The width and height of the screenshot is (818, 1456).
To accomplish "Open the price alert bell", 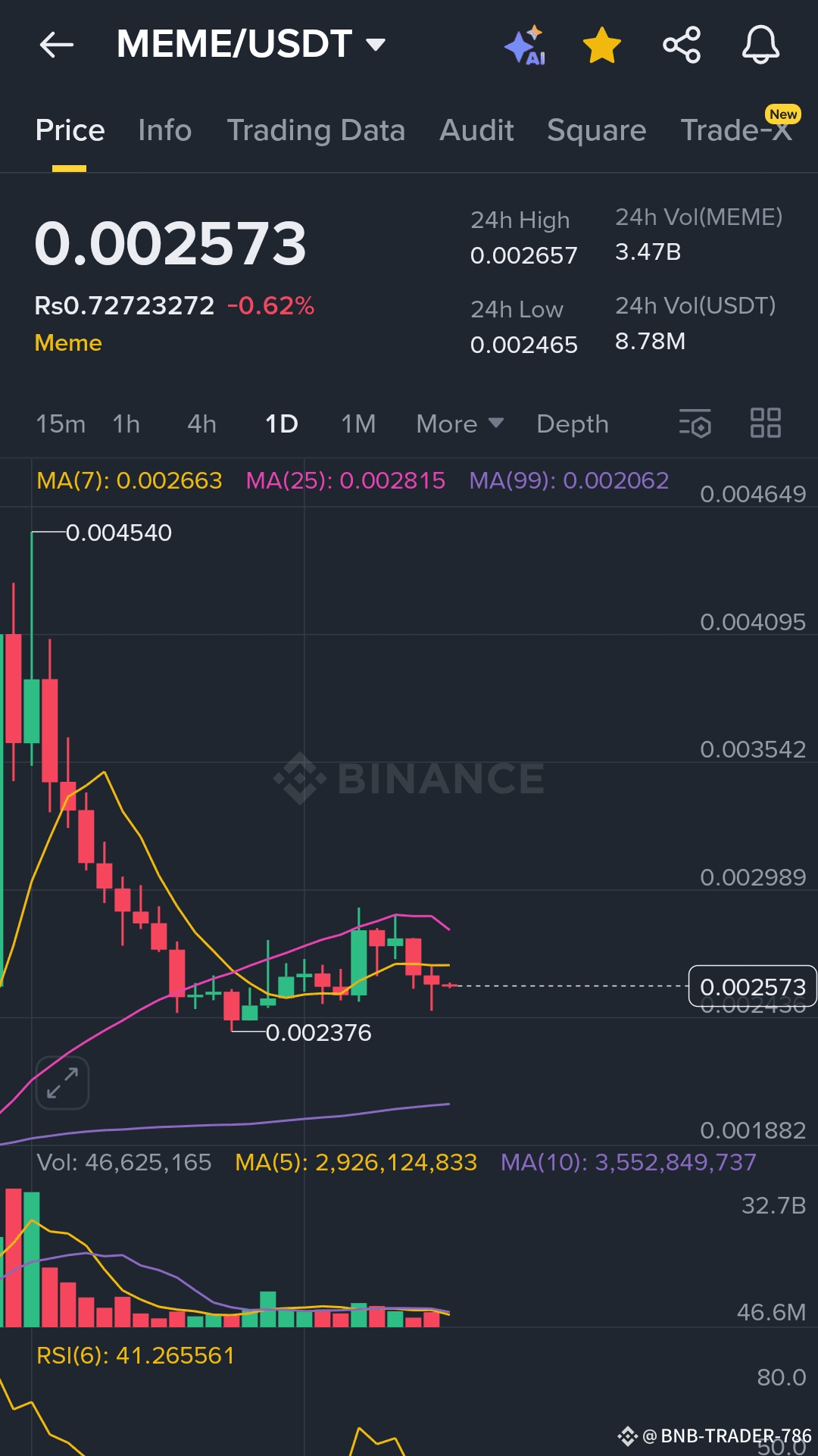I will pos(760,45).
